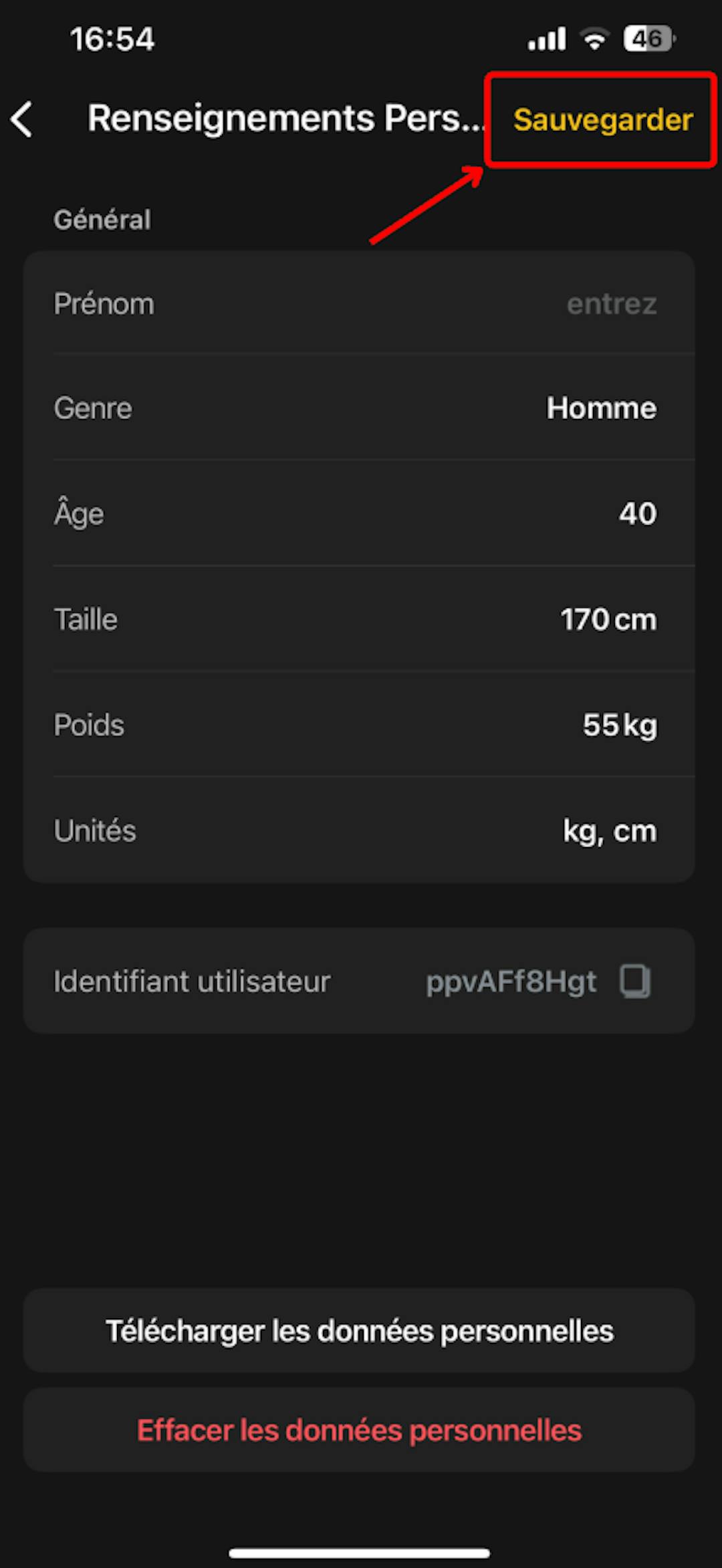This screenshot has width=722, height=1568.
Task: Tap Sauvegarder to save changes
Action: click(x=602, y=120)
